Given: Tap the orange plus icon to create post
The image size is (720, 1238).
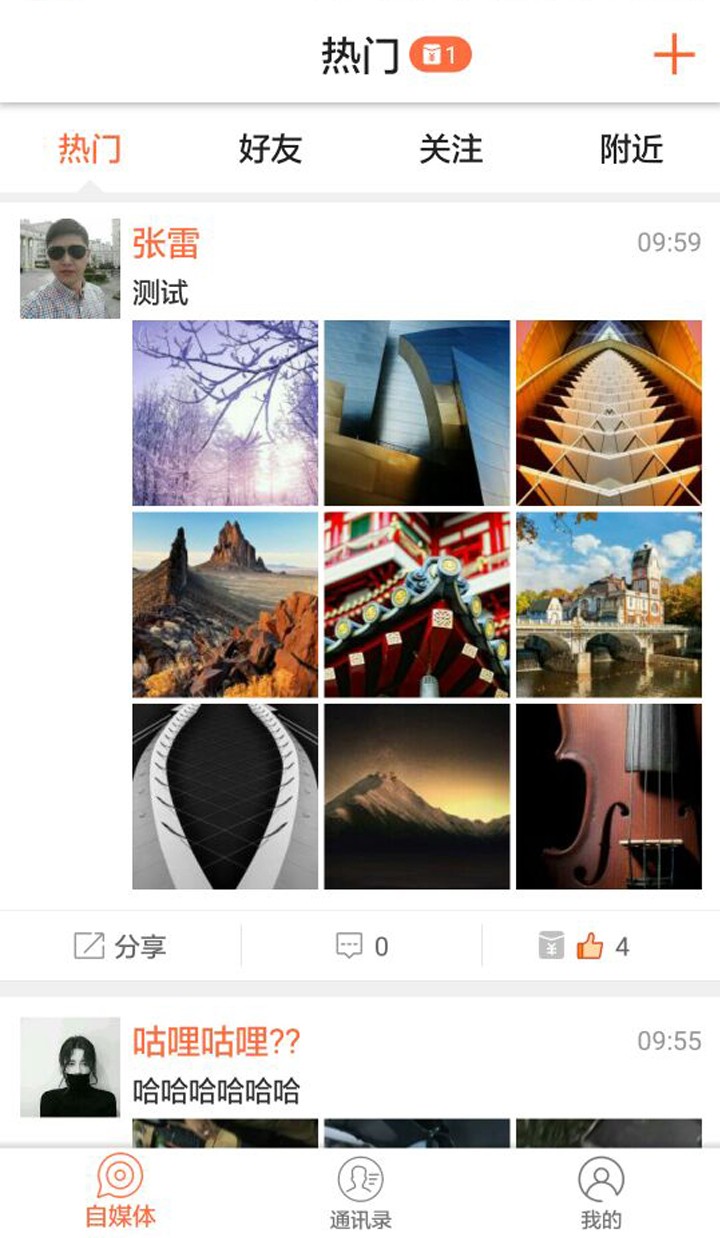Looking at the screenshot, I should tap(674, 54).
